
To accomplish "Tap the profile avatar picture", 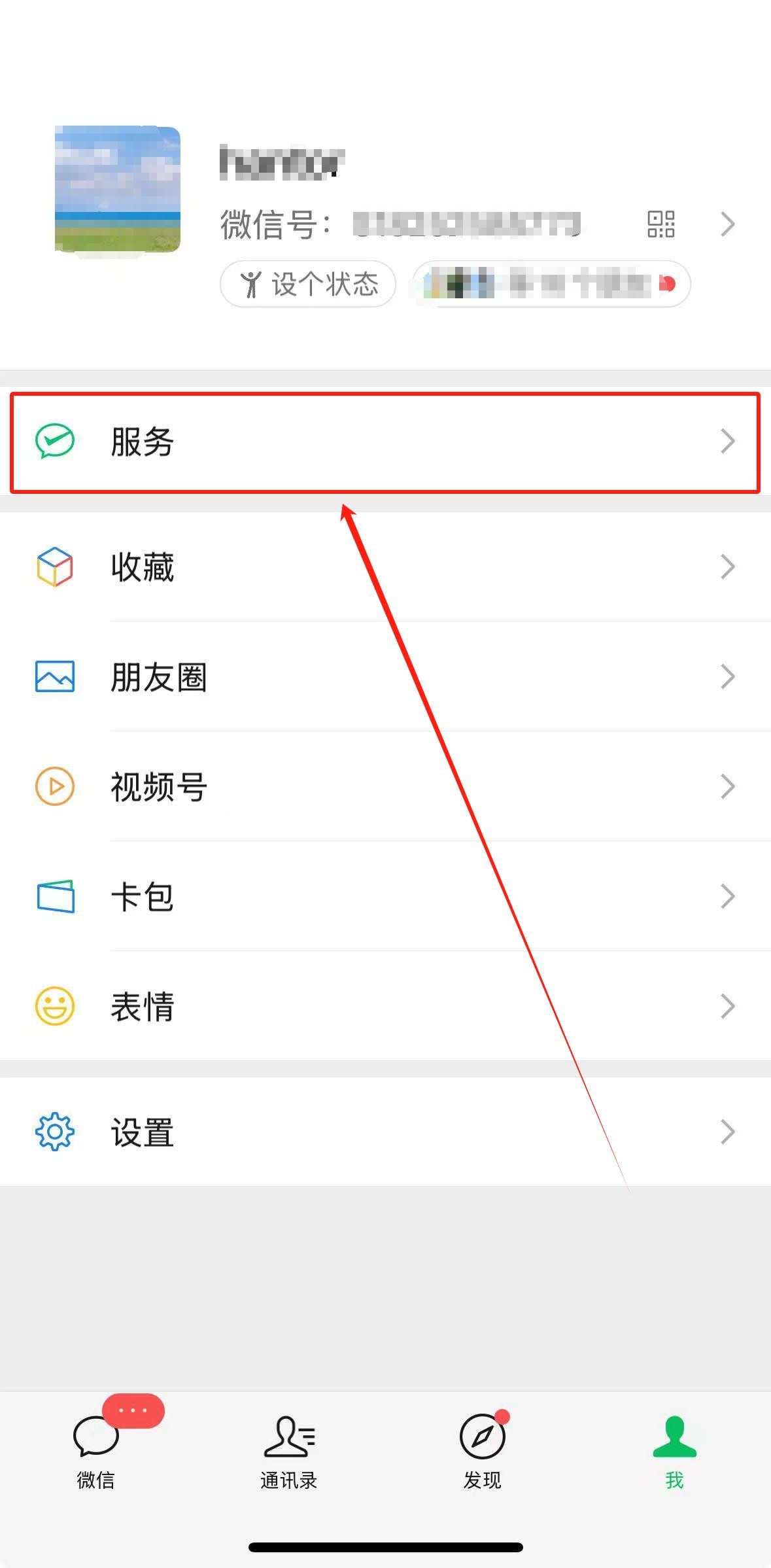I will point(118,189).
